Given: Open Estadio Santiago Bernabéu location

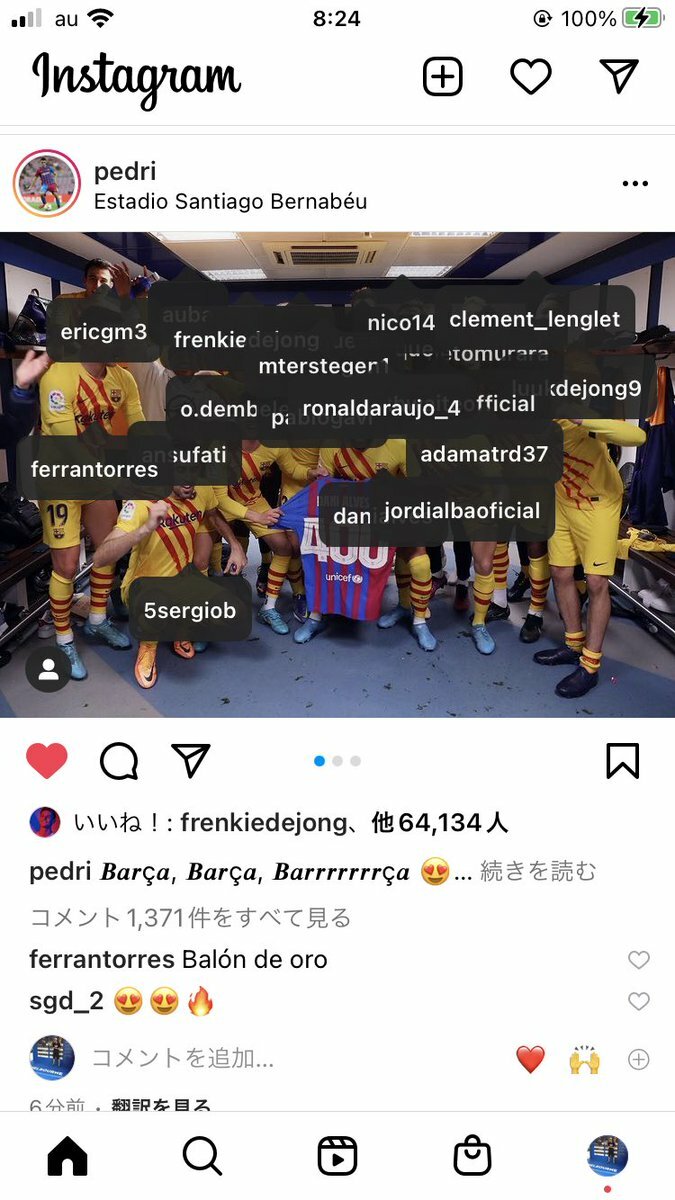Looking at the screenshot, I should [x=230, y=202].
